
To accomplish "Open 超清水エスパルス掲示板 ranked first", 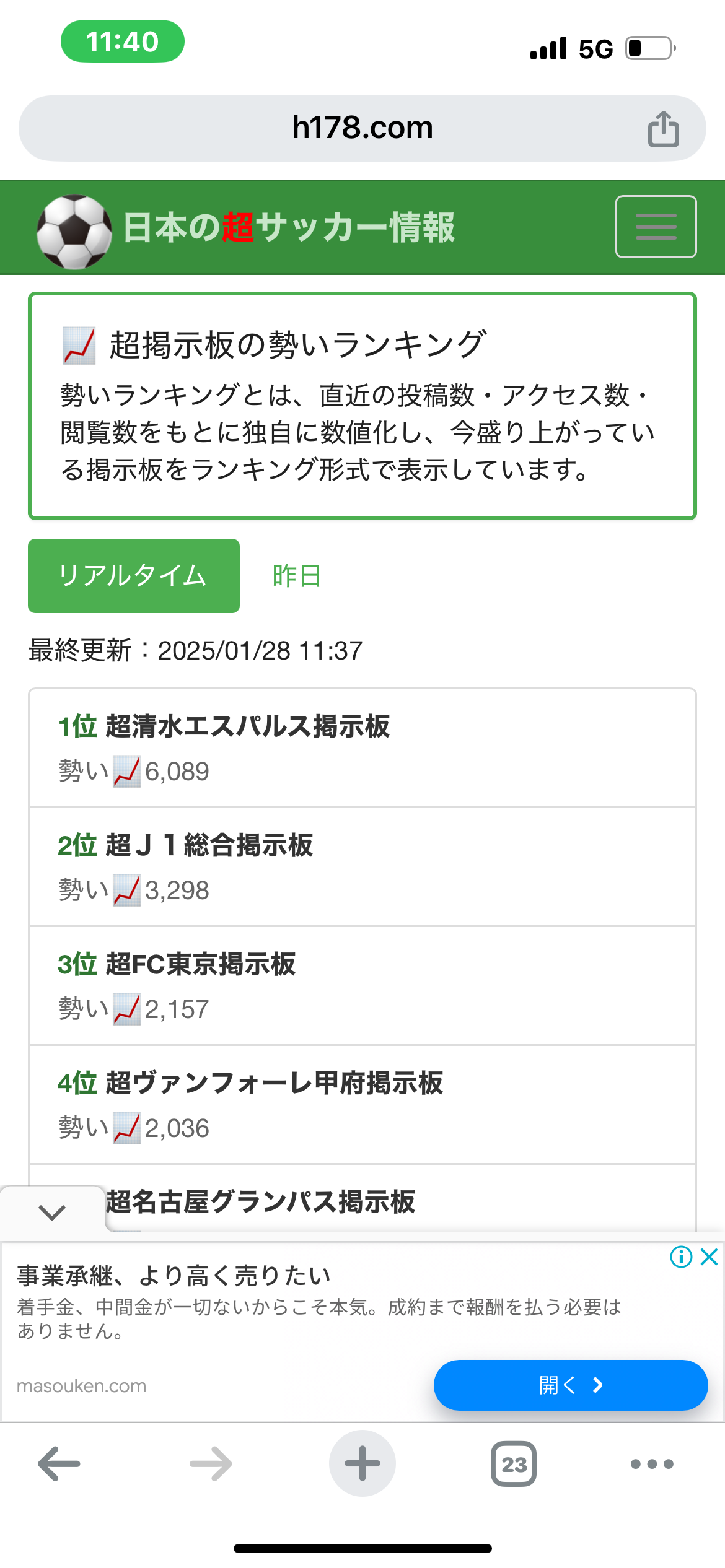I will click(248, 726).
